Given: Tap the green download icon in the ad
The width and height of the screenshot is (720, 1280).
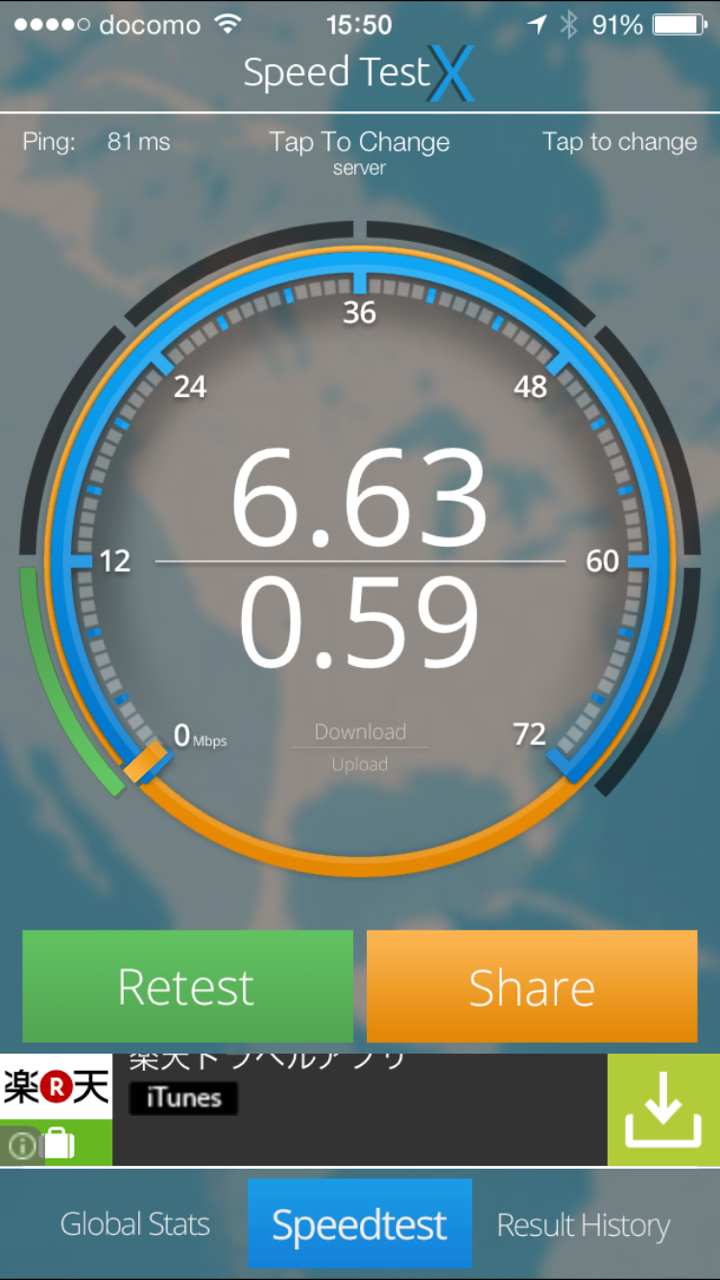Looking at the screenshot, I should click(663, 1110).
